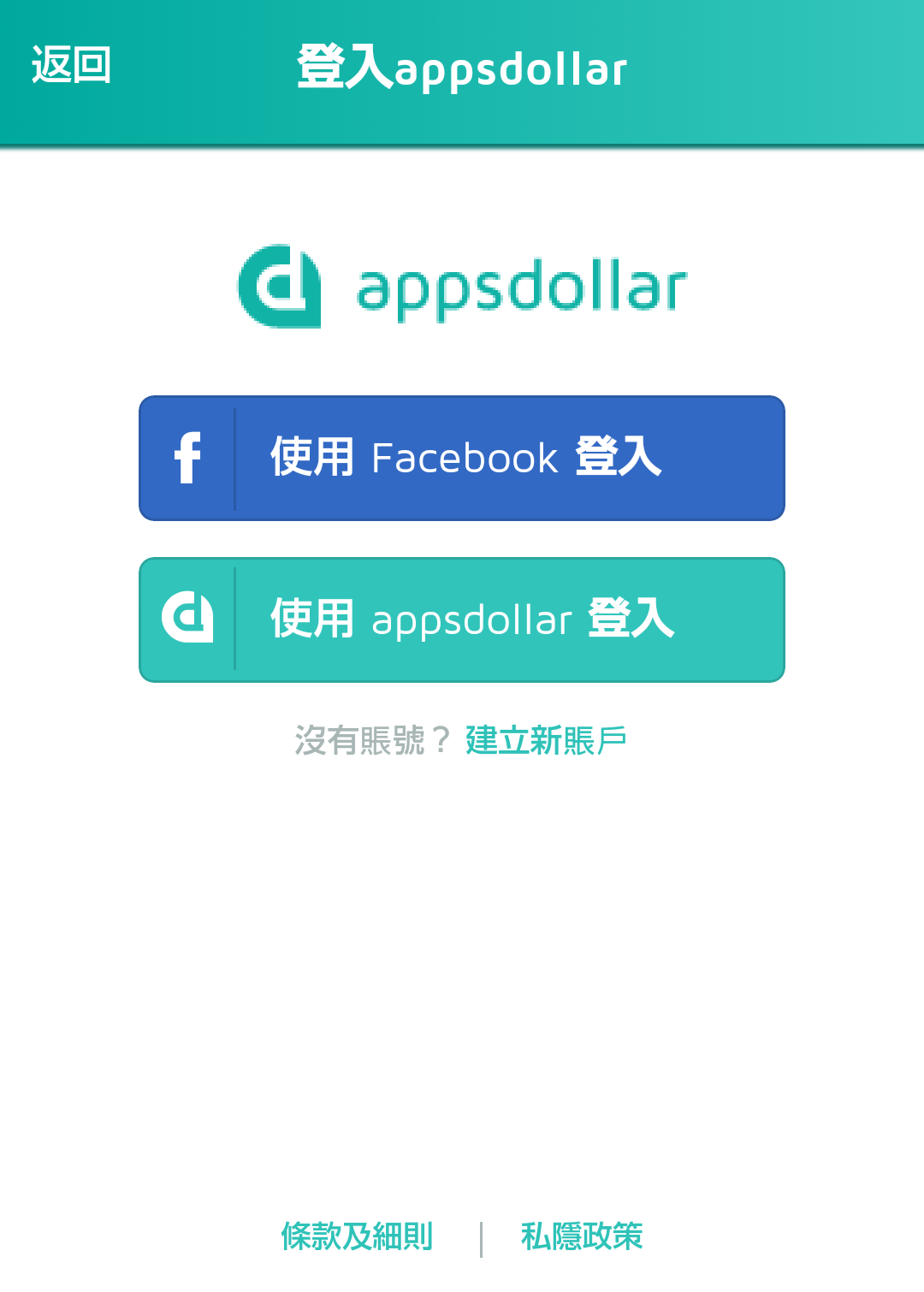The image size is (924, 1292).
Task: Open the 私隱政策 privacy policy
Action: tap(582, 1236)
